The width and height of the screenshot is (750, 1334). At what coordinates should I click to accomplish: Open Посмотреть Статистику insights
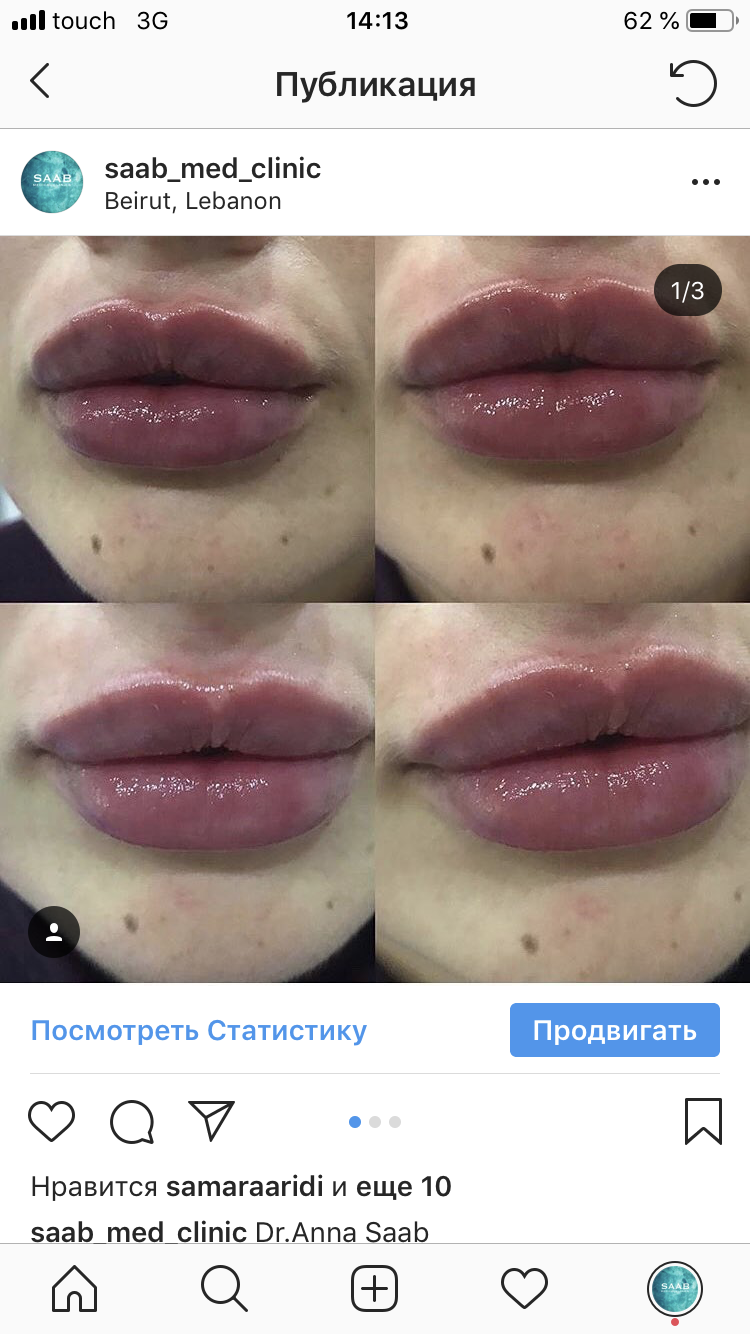[x=199, y=1030]
